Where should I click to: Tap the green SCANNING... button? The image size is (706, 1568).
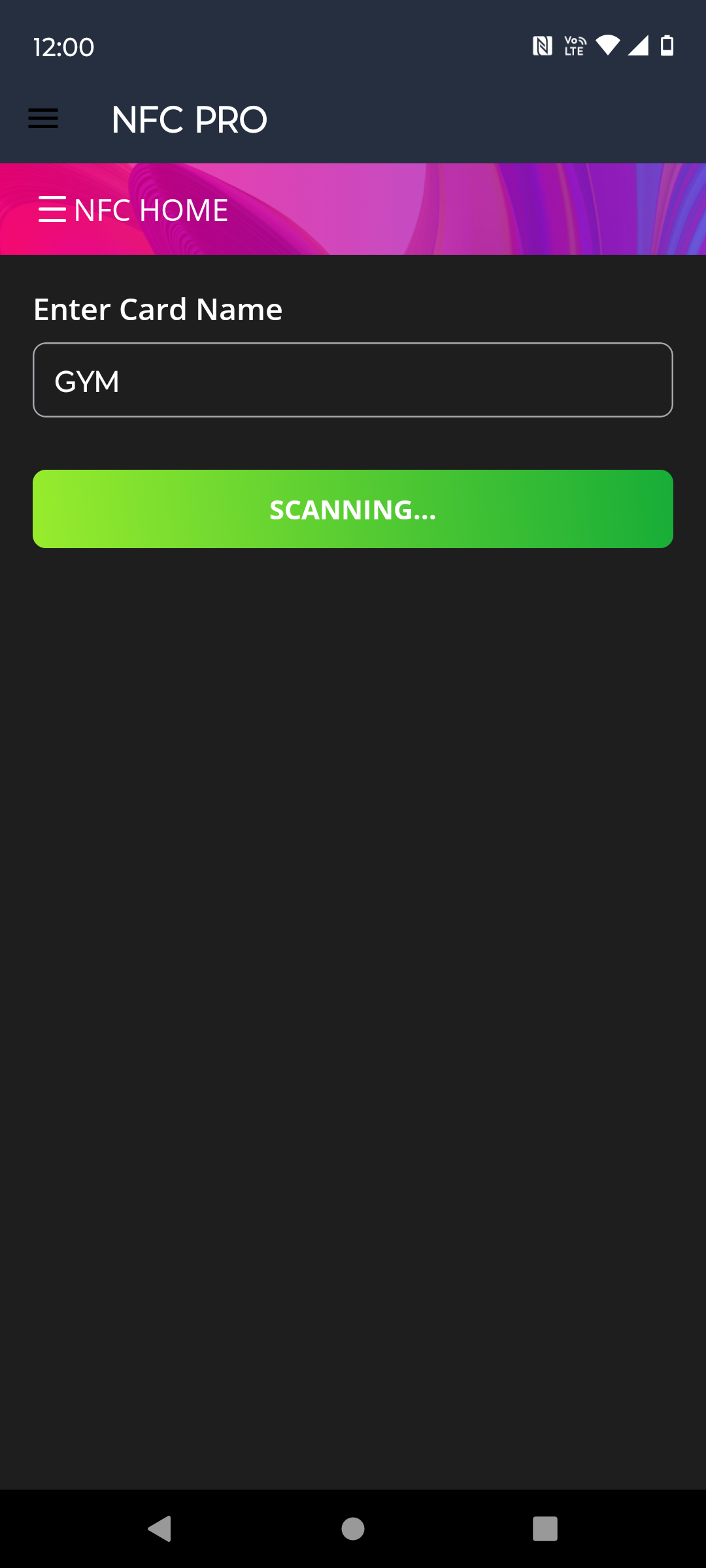point(353,509)
